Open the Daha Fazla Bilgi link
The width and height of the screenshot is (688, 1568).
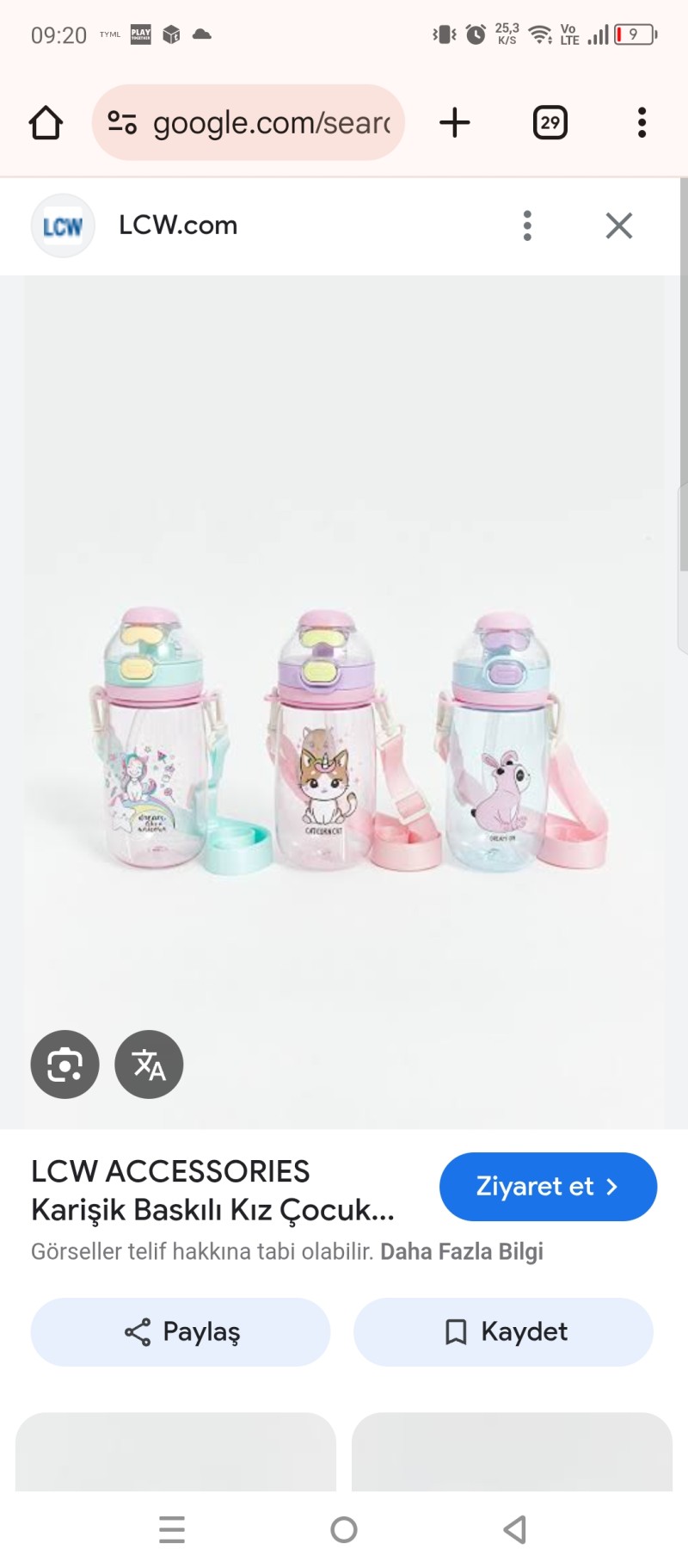[462, 1251]
